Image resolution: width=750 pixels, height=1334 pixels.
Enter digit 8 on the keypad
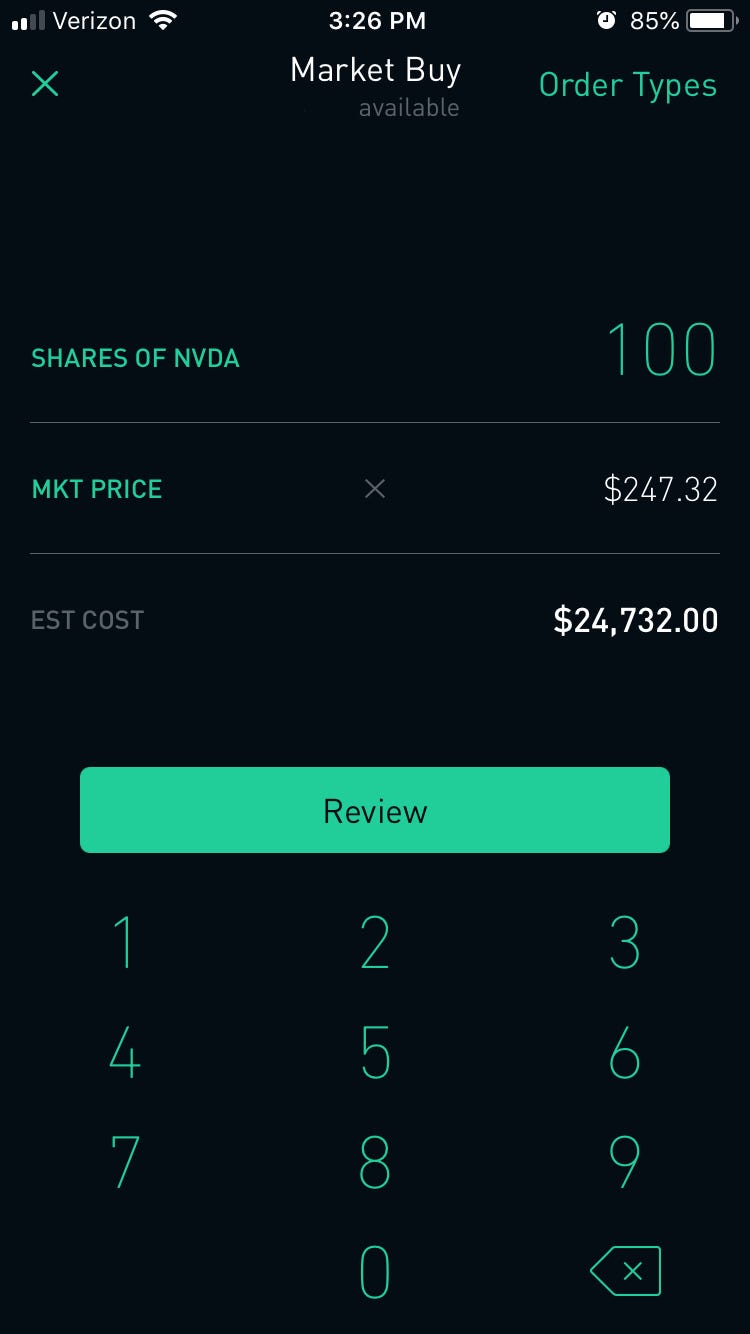click(x=375, y=1161)
